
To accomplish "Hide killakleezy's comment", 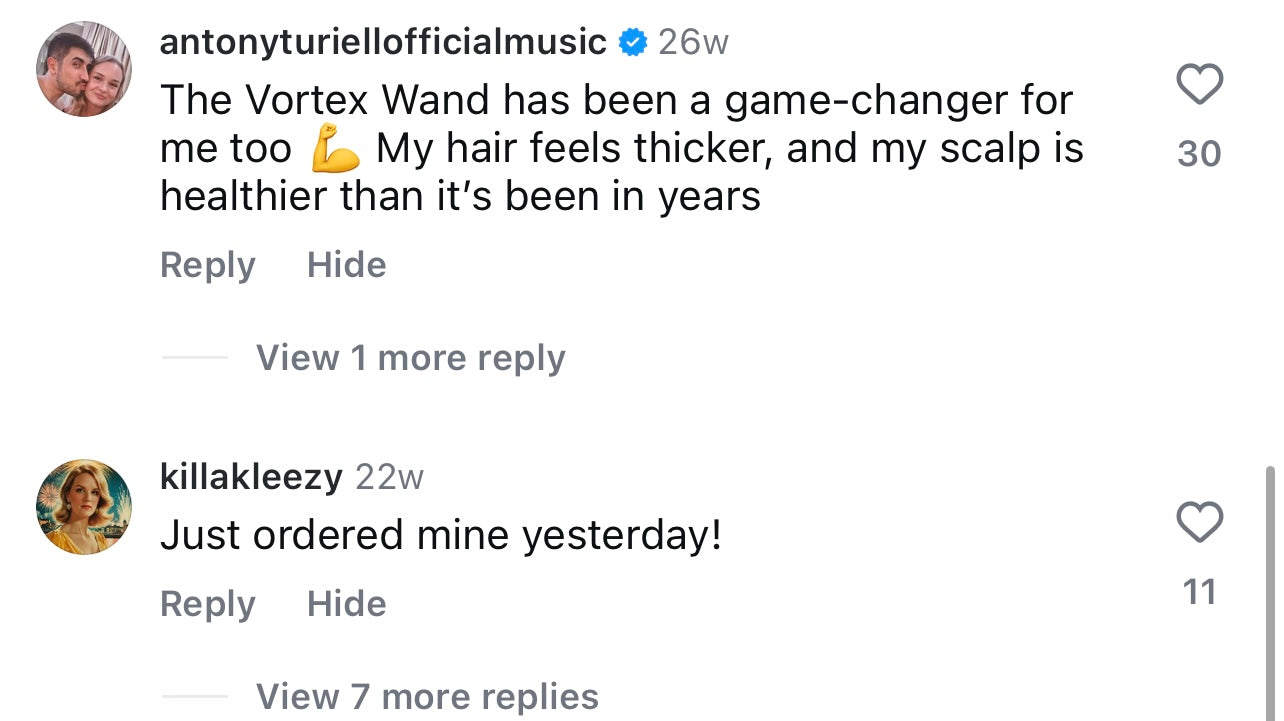I will [346, 604].
